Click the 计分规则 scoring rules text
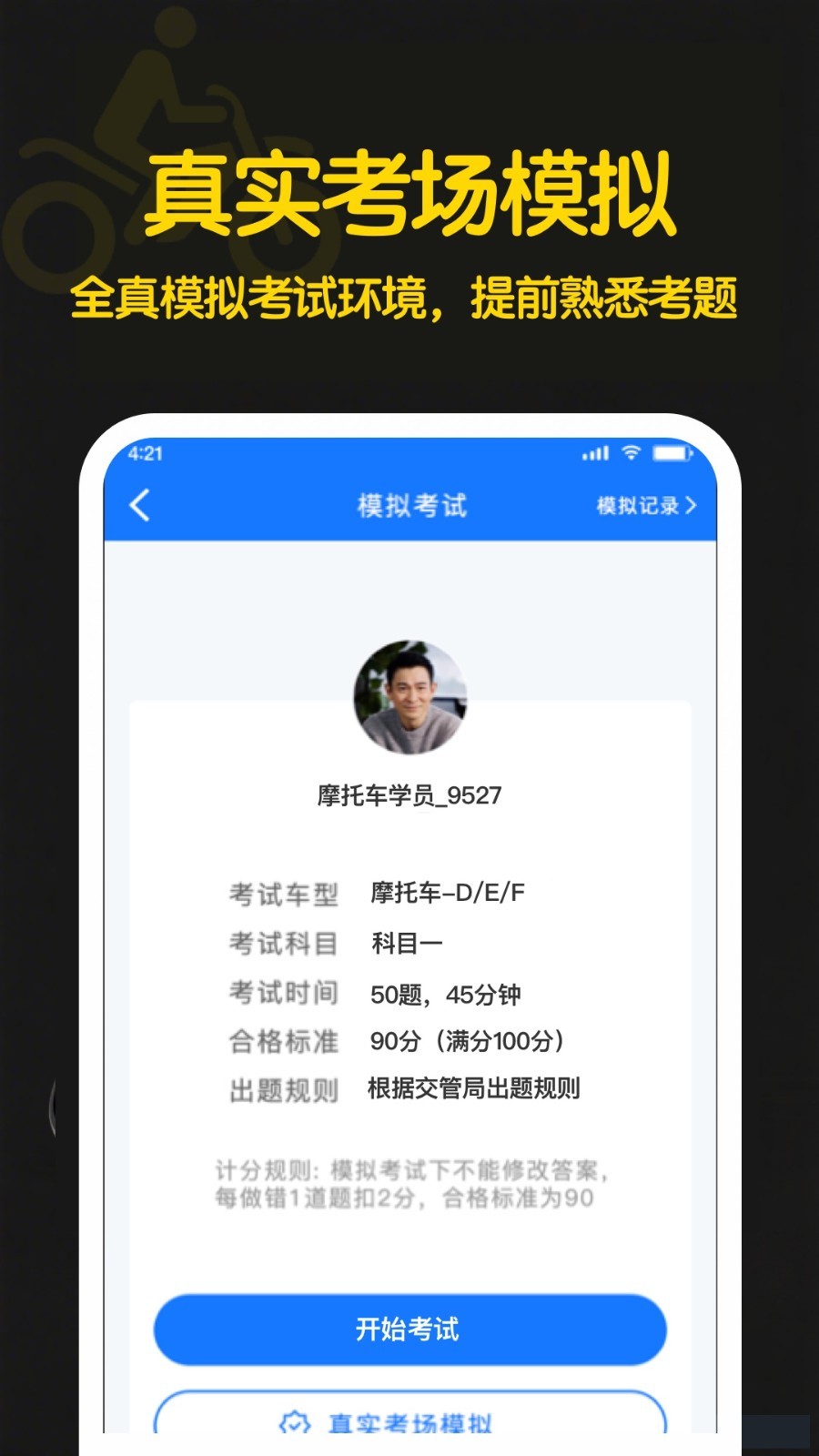Image resolution: width=819 pixels, height=1456 pixels. point(409,1174)
